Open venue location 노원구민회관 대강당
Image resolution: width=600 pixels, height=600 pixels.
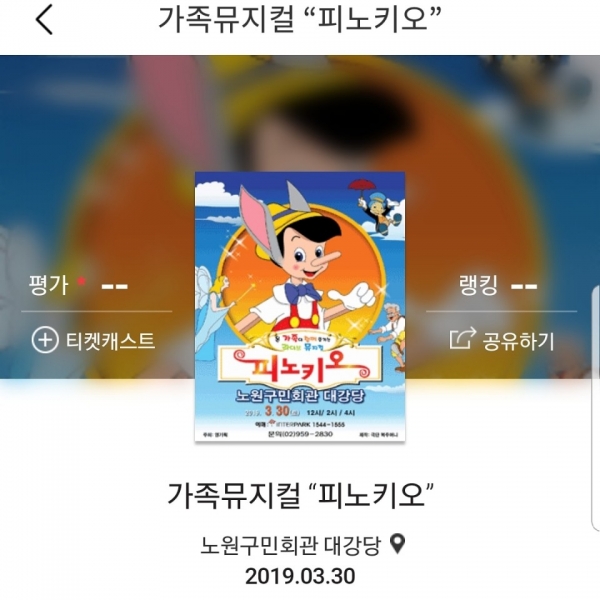point(302,546)
